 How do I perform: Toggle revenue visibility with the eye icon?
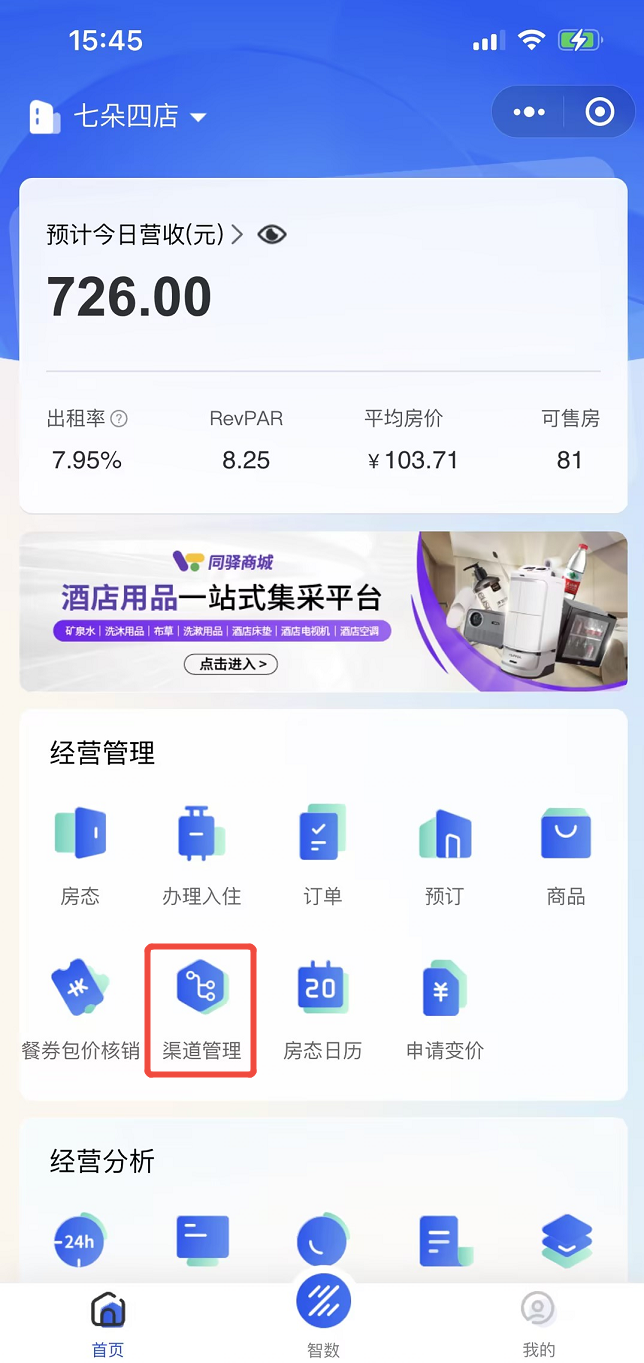click(272, 235)
